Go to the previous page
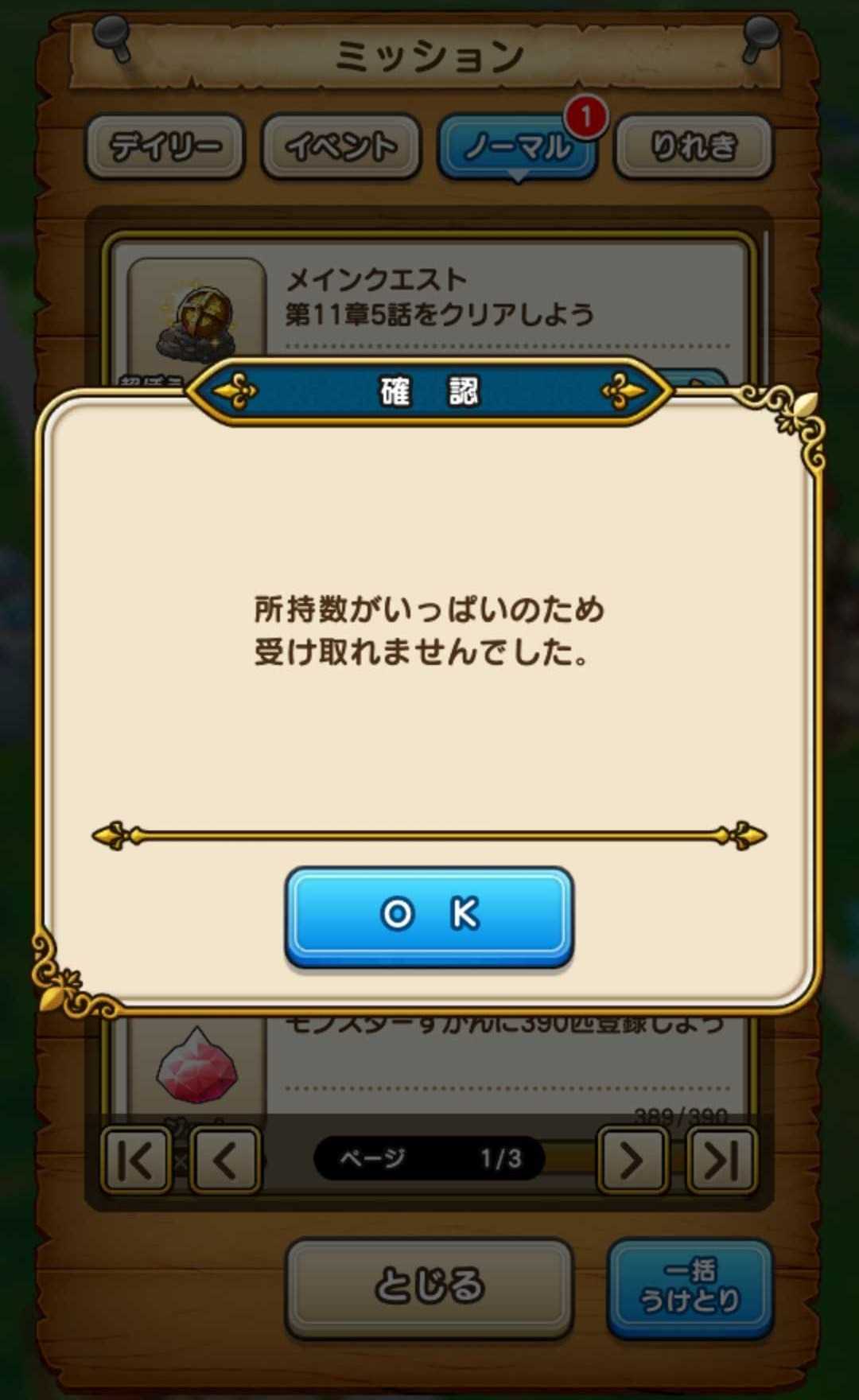This screenshot has width=859, height=1400. point(225,1160)
